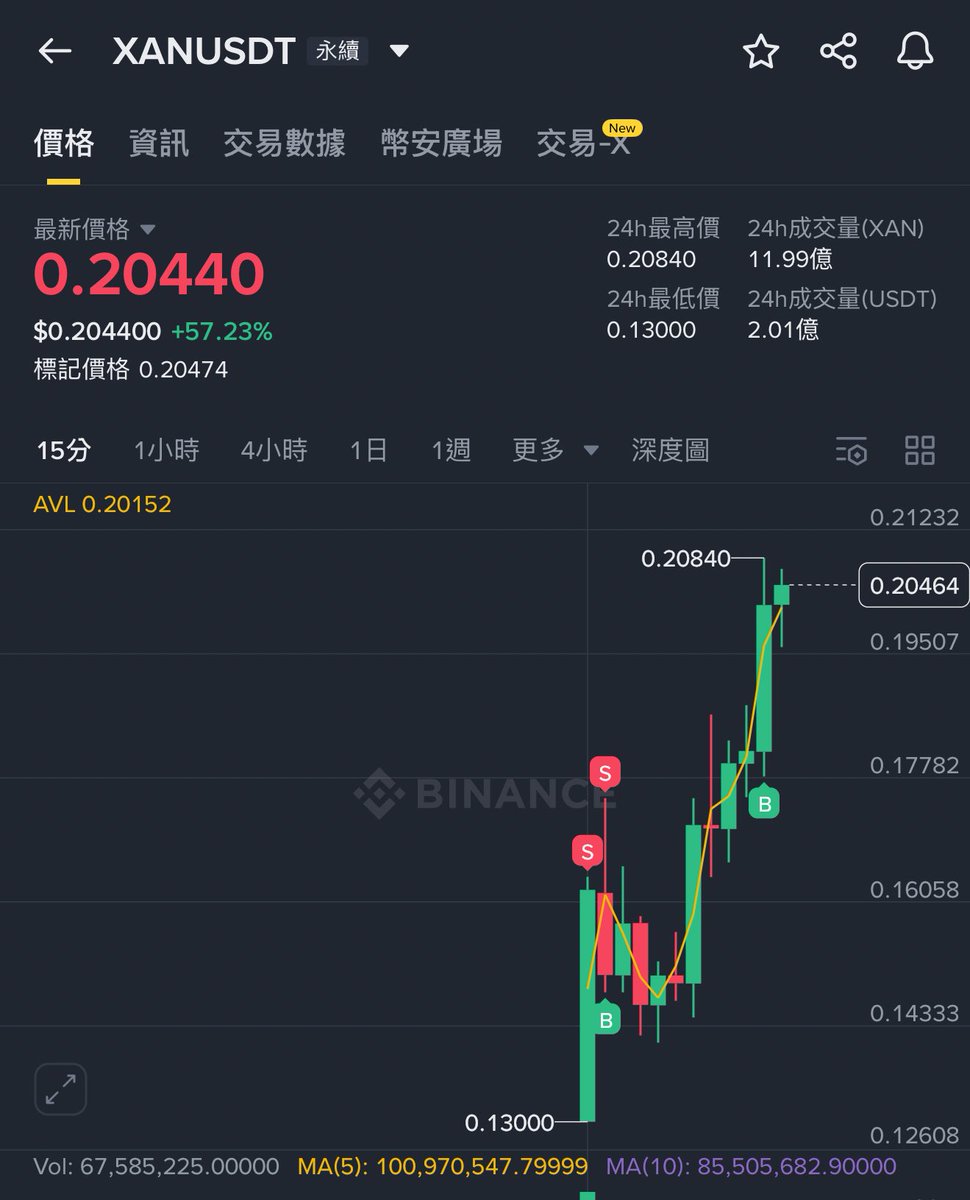Open the 交易-X tab
The height and width of the screenshot is (1200, 970).
tap(585, 143)
